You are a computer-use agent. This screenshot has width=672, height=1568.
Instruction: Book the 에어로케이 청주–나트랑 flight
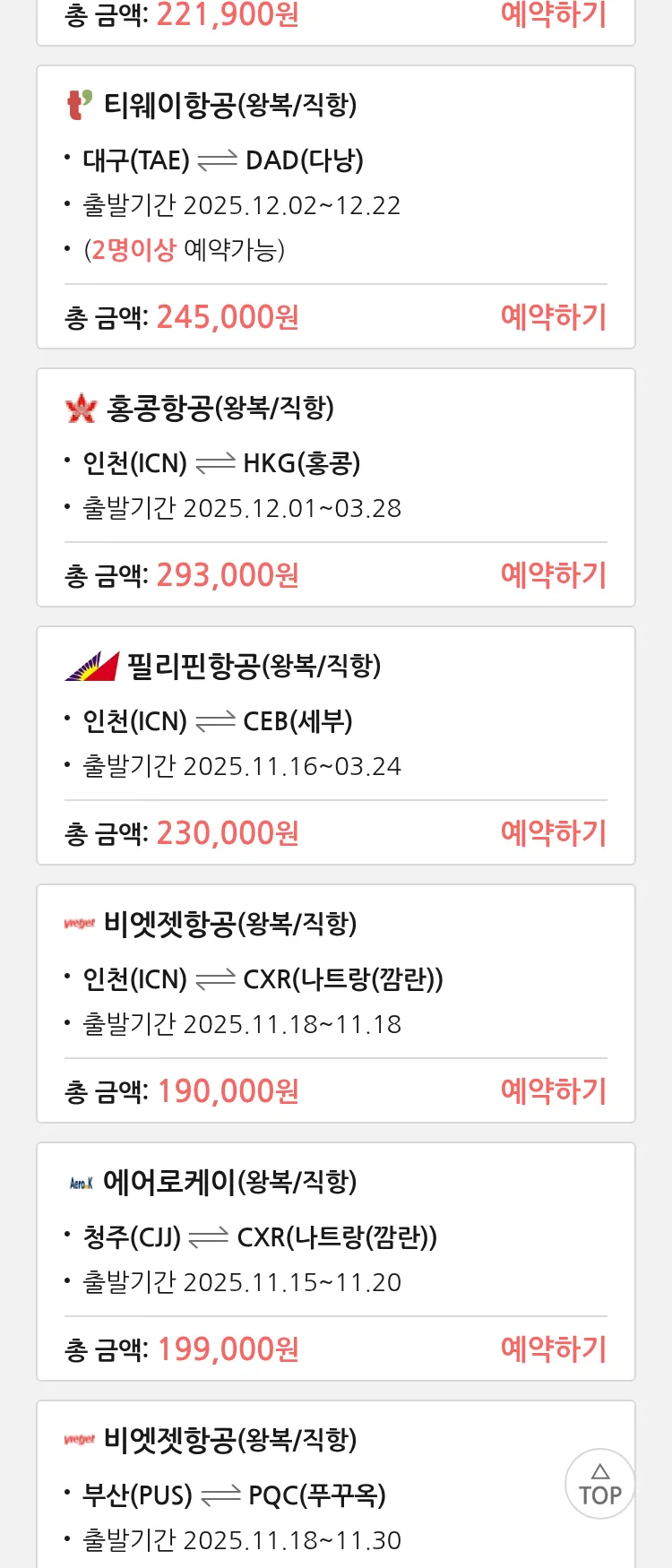click(553, 1348)
